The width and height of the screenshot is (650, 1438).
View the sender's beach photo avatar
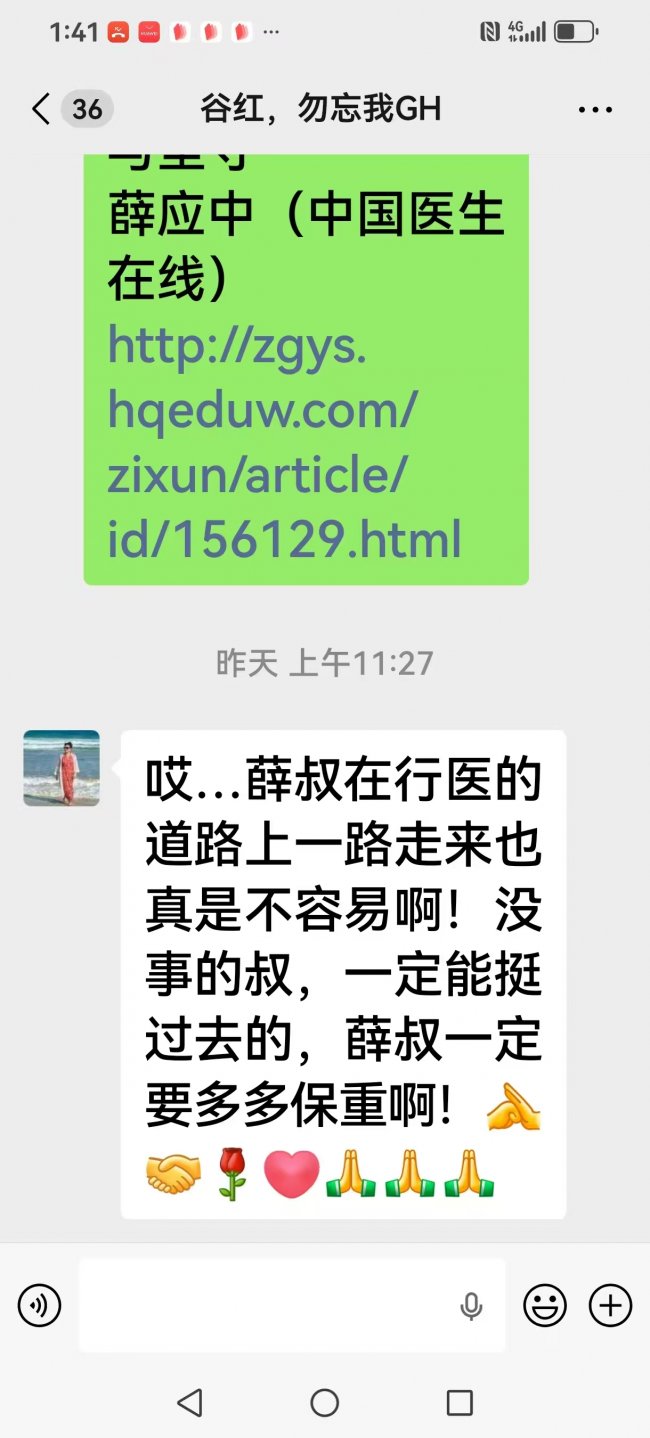pyautogui.click(x=62, y=768)
